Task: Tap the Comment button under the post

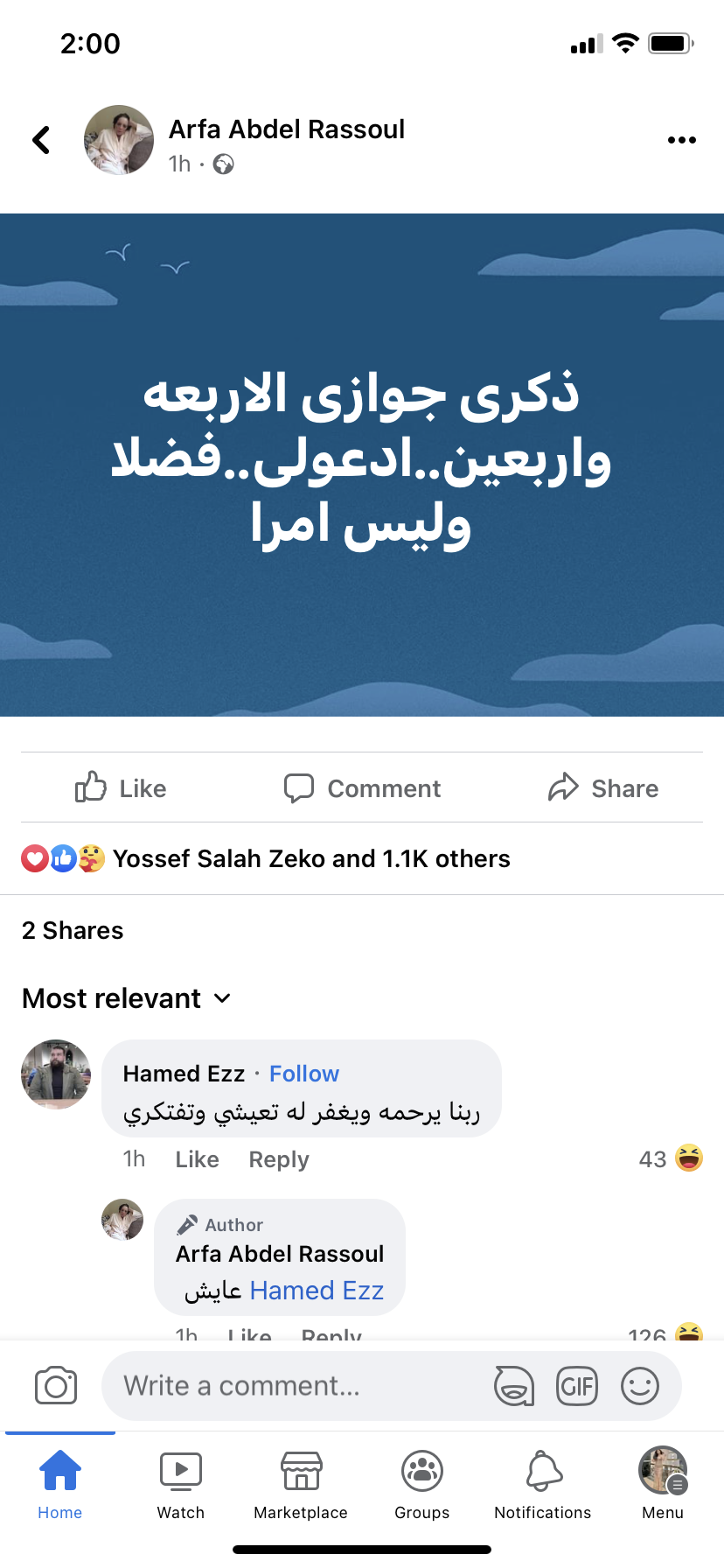Action: tap(362, 788)
